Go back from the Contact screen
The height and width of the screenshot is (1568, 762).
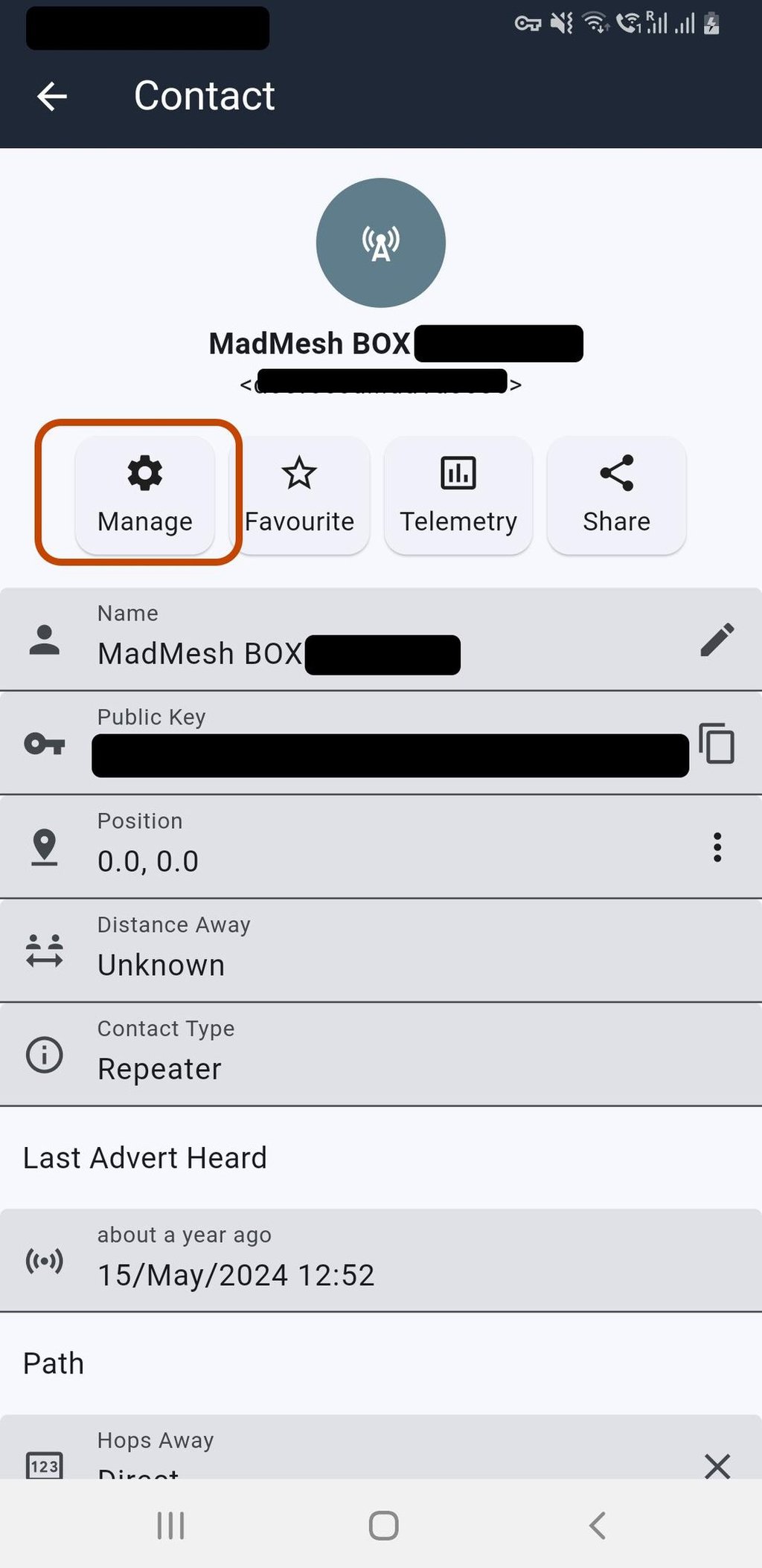coord(52,96)
